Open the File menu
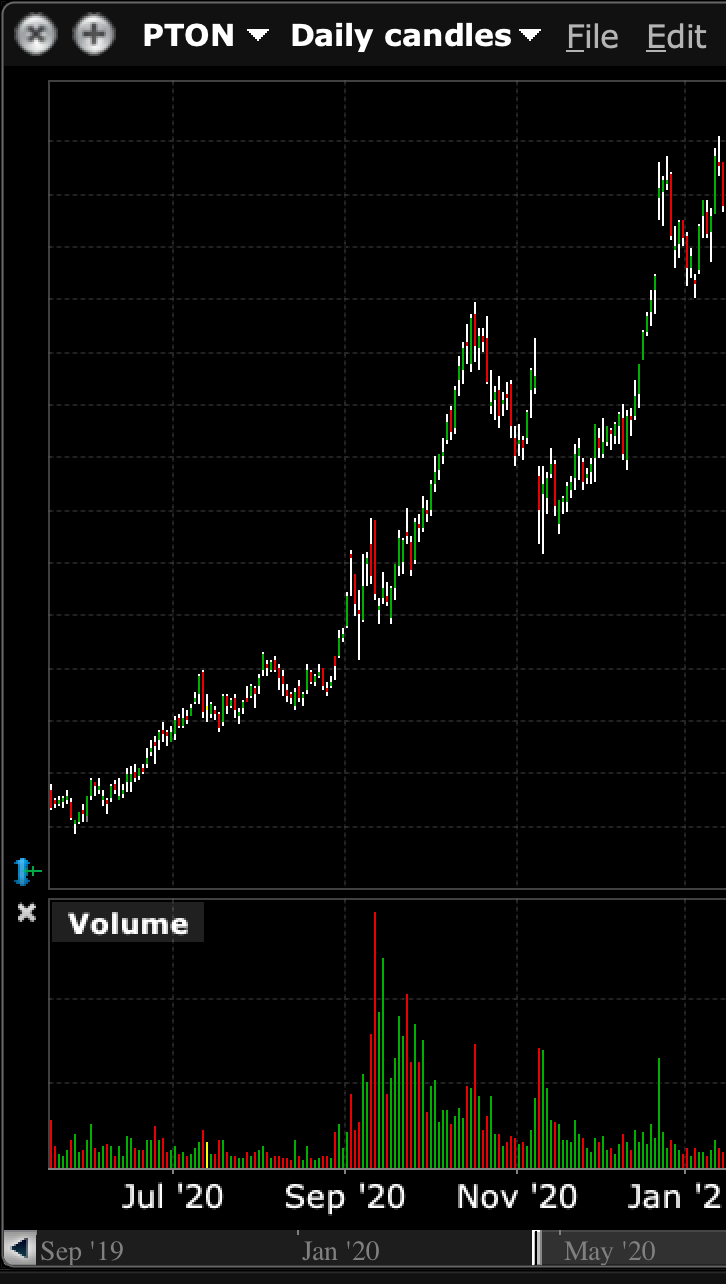Viewport: 726px width, 1284px height. (x=592, y=37)
